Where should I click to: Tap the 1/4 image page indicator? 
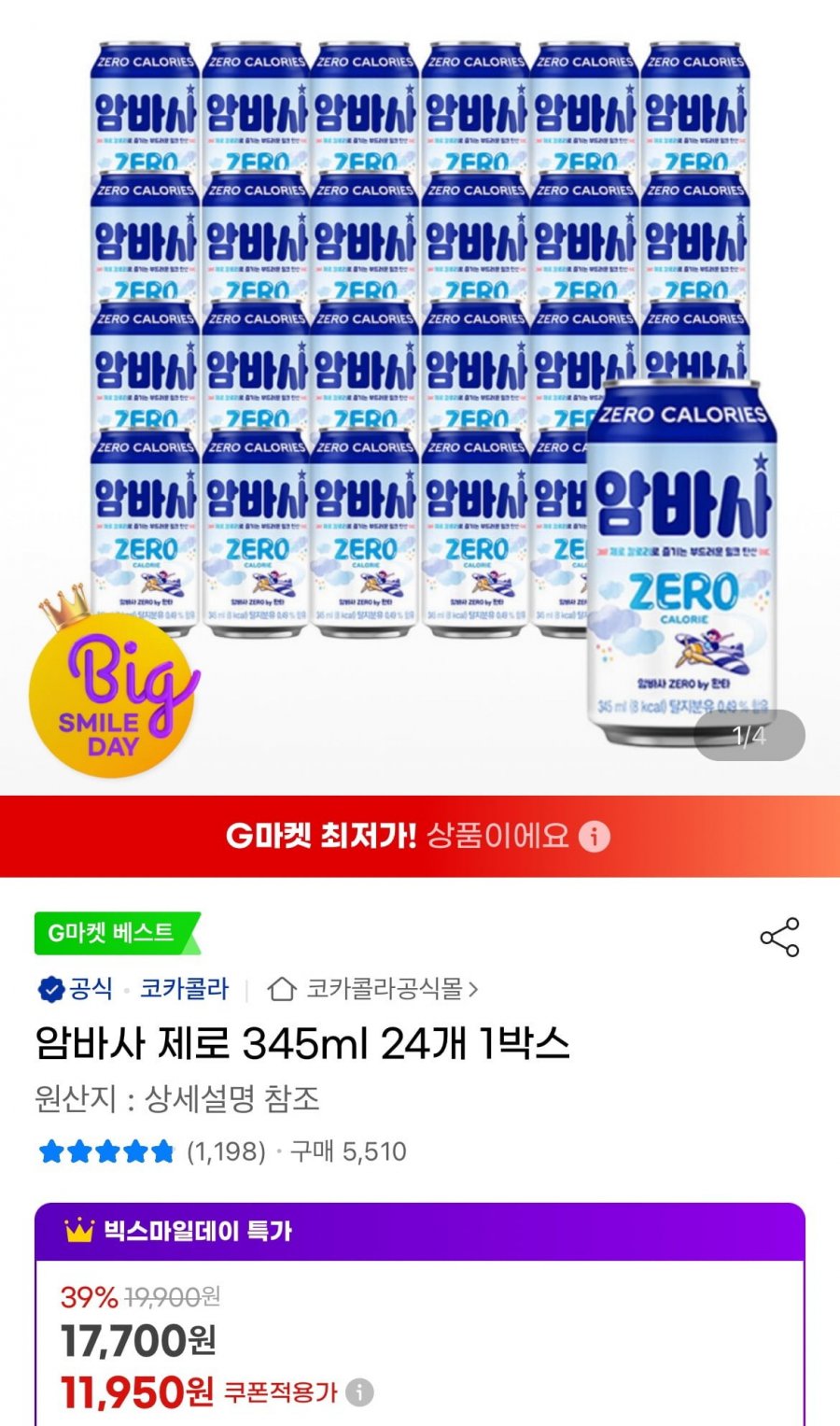pos(749,736)
